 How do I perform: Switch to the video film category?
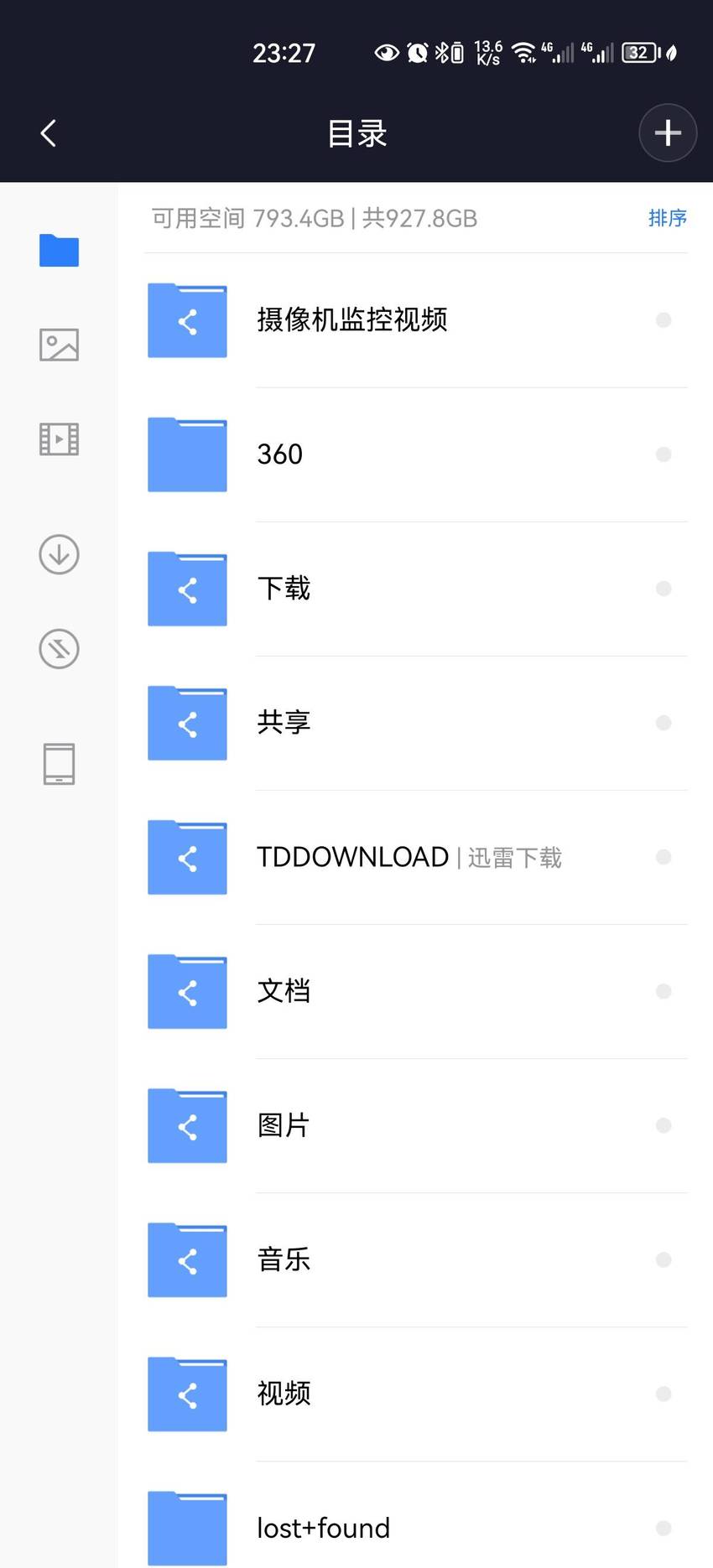[59, 439]
